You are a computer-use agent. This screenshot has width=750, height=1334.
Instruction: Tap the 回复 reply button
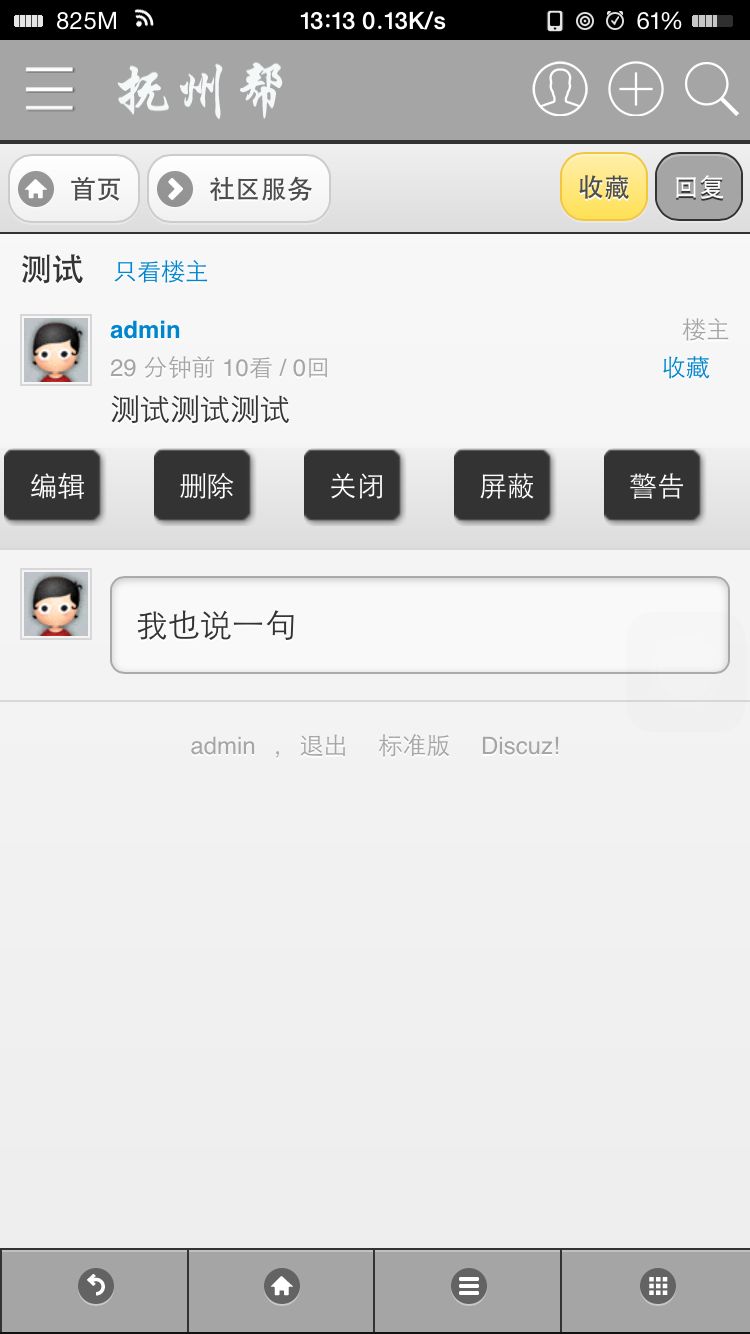pyautogui.click(x=699, y=187)
